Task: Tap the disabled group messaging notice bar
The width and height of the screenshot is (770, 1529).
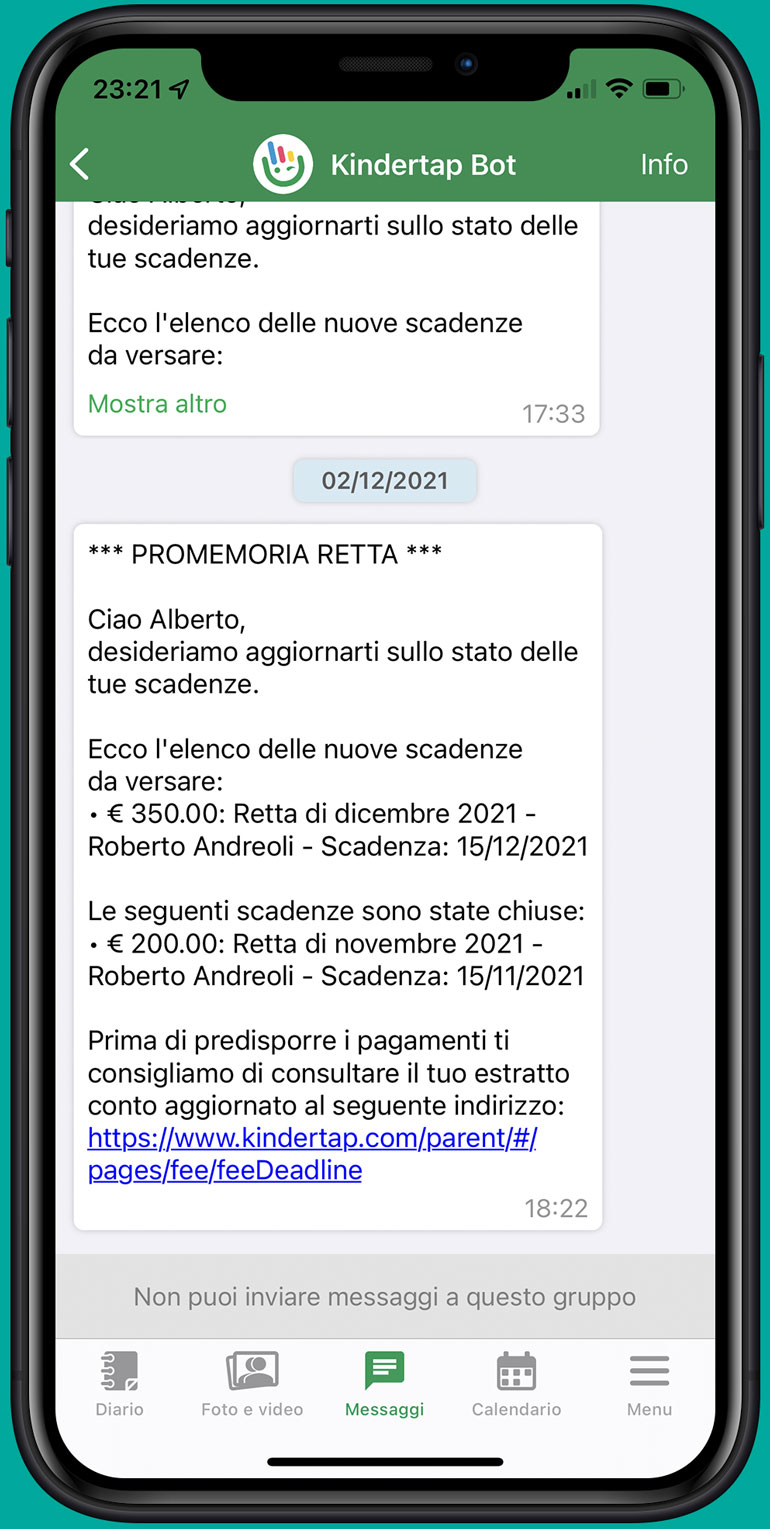Action: pyautogui.click(x=384, y=1296)
